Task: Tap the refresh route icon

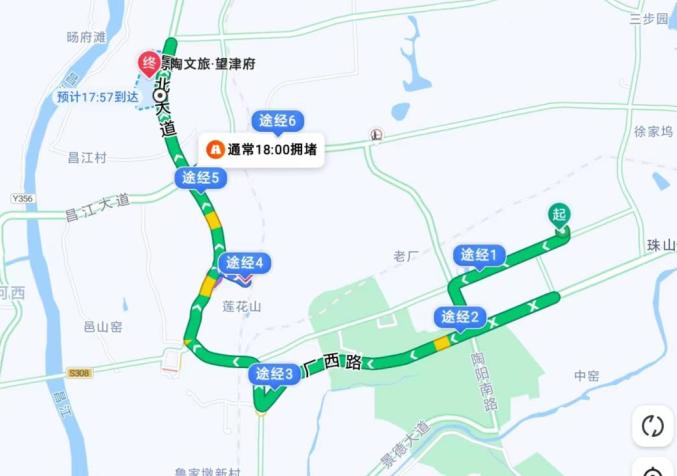Action: point(652,426)
